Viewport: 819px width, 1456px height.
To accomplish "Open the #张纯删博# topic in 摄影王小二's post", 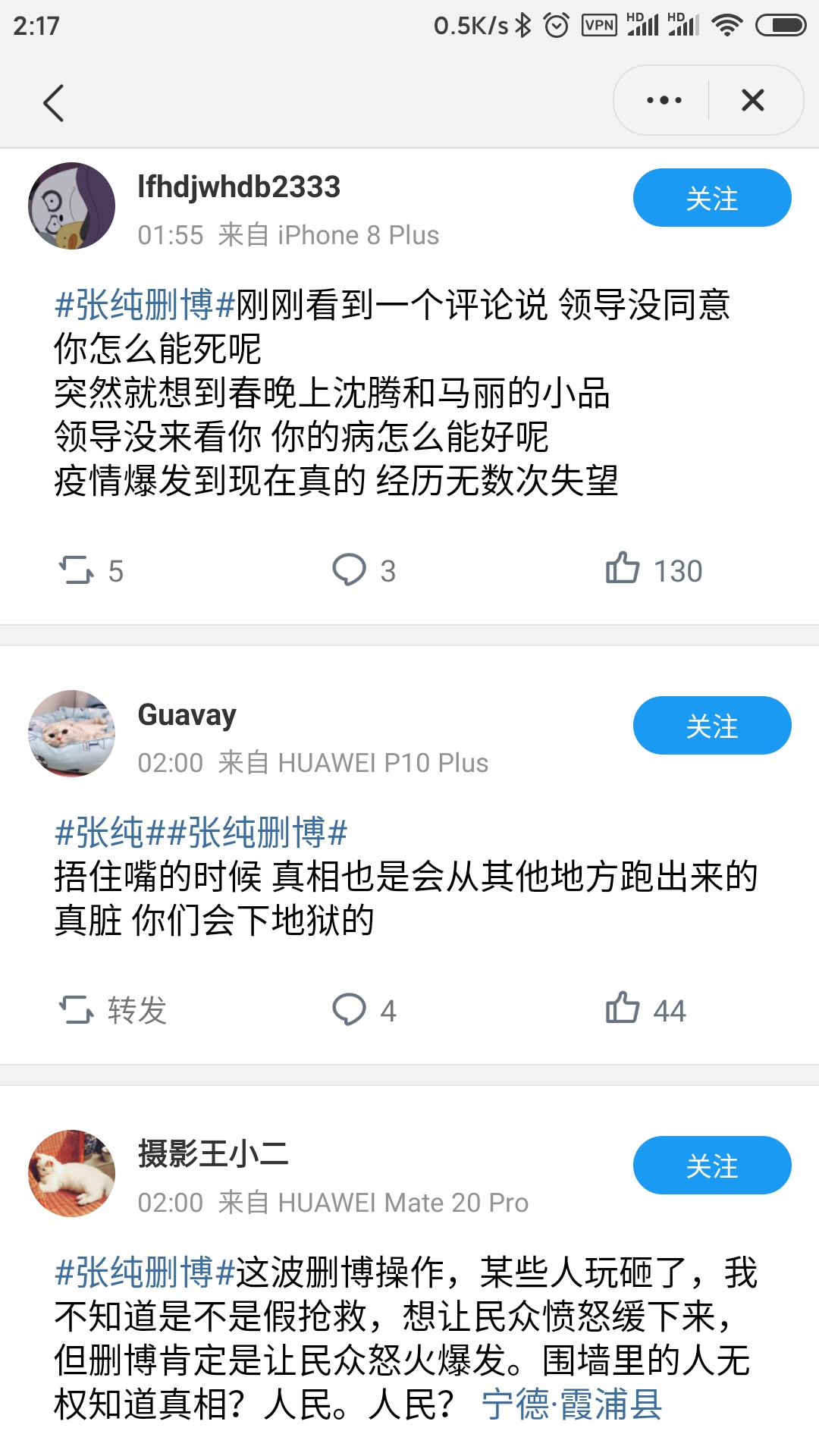I will 144,1272.
